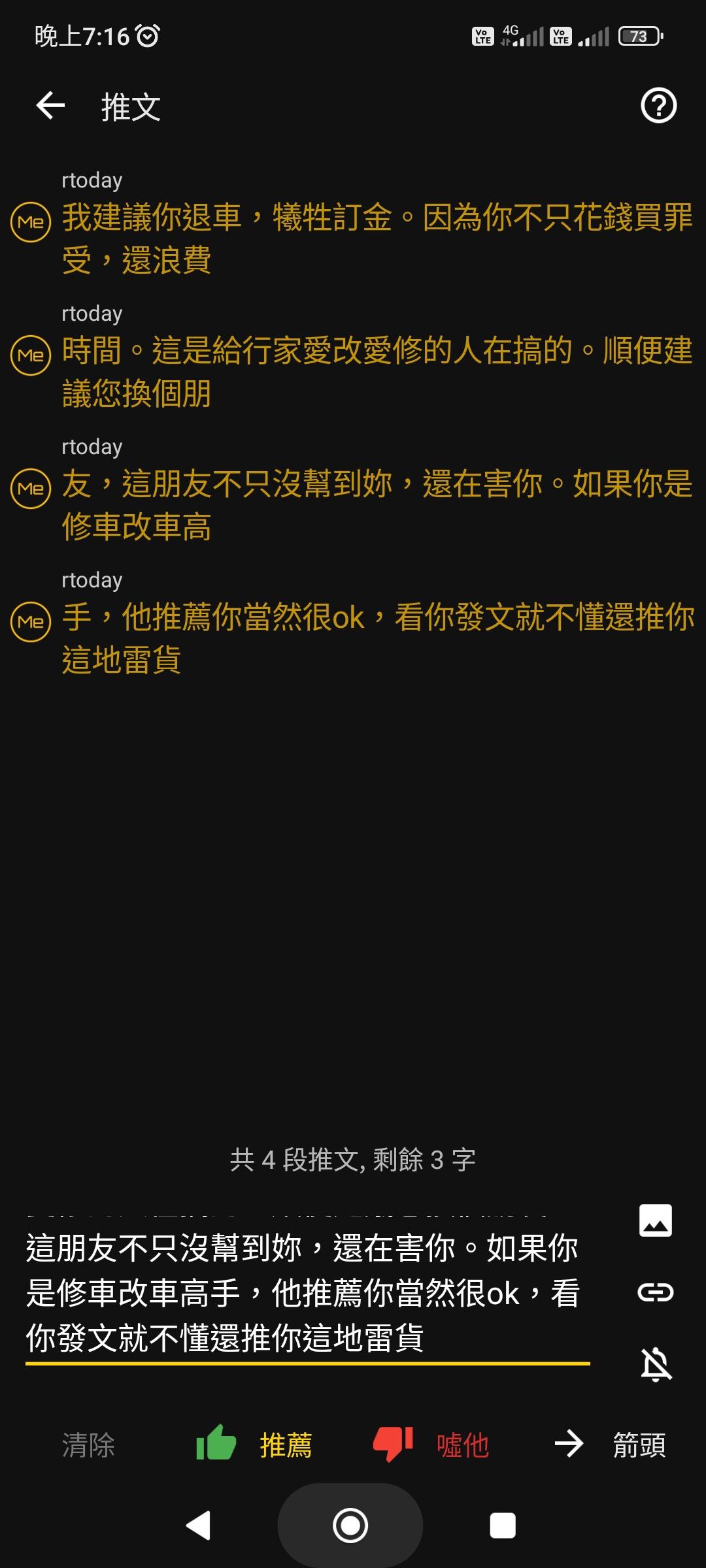This screenshot has width=706, height=1568.
Task: Select the 箭頭 arrow comment type
Action: [609, 1445]
